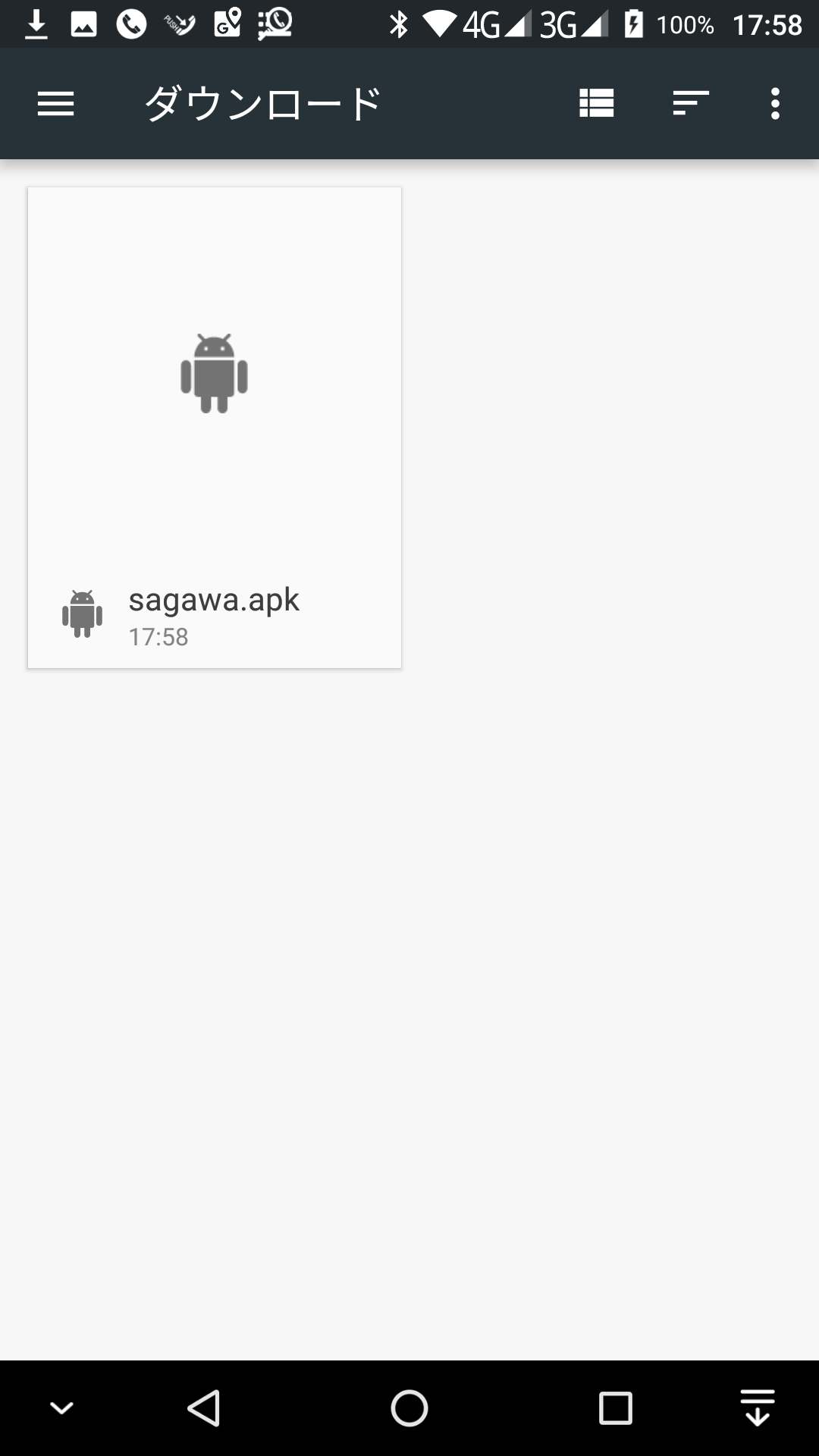819x1456 pixels.
Task: Go back with the navigation bar
Action: point(204,1408)
